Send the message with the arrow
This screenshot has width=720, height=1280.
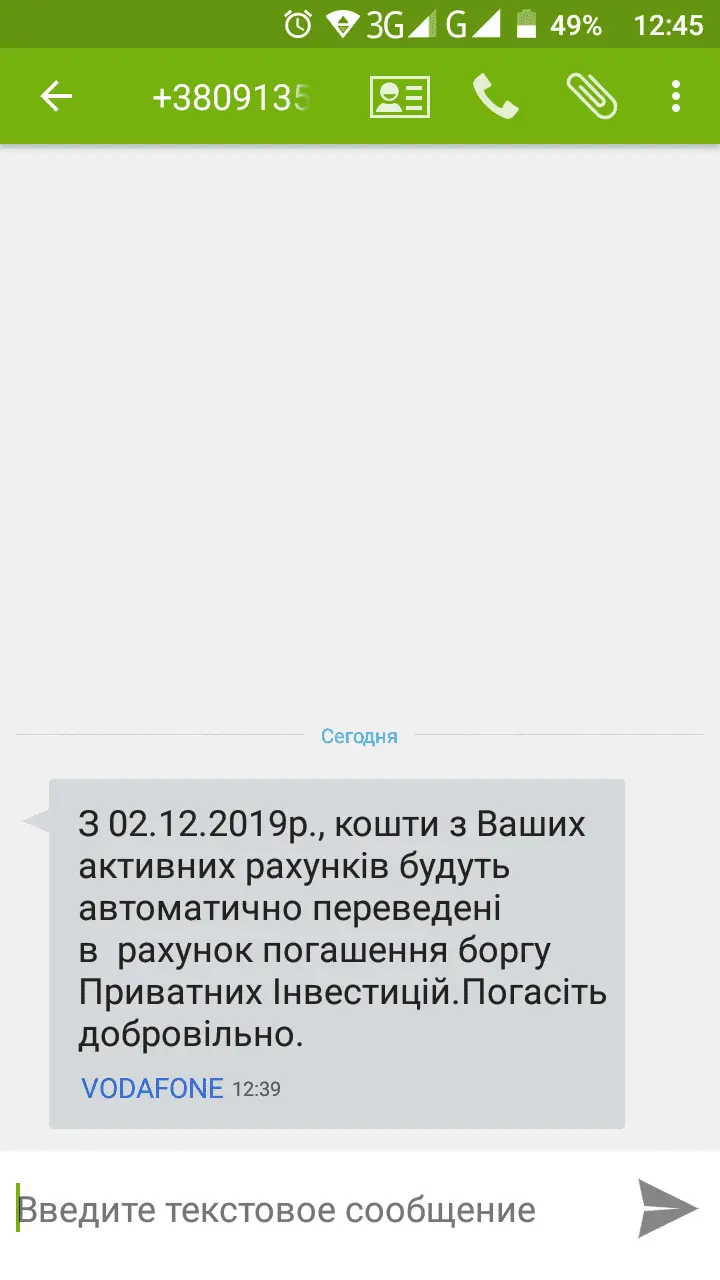(x=667, y=1209)
